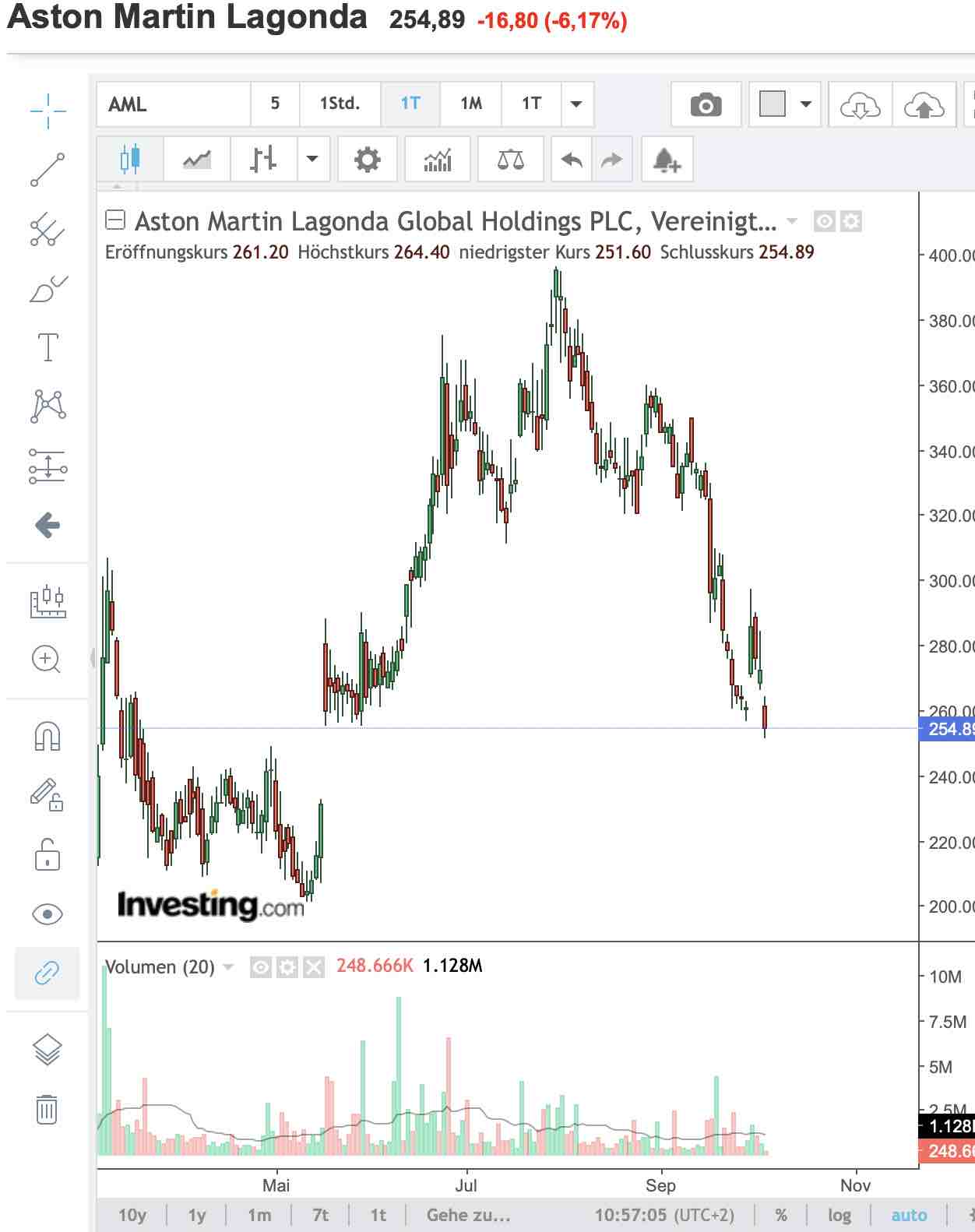Screen dimensions: 975x1232
Task: Open the indicators menu
Action: [438, 160]
